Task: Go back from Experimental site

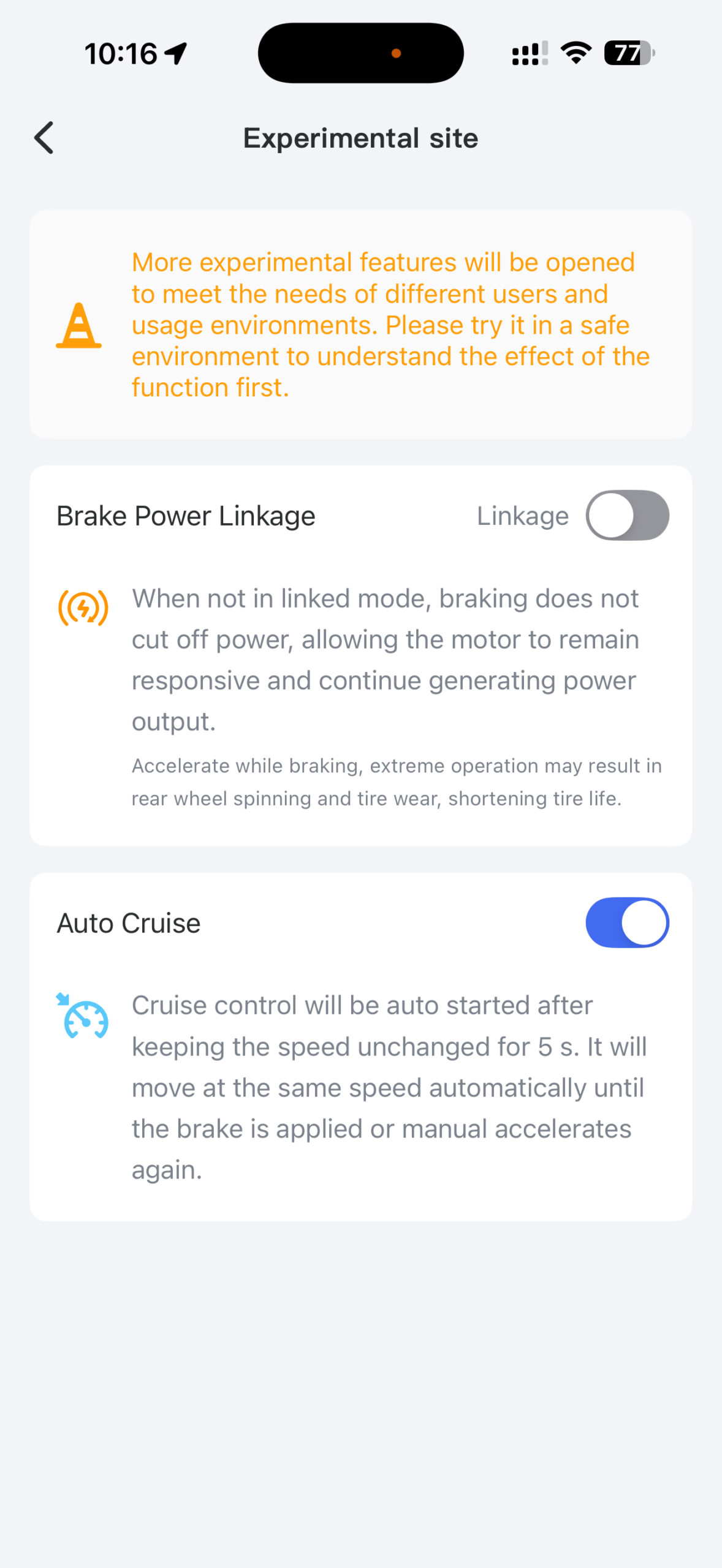Action: click(44, 138)
